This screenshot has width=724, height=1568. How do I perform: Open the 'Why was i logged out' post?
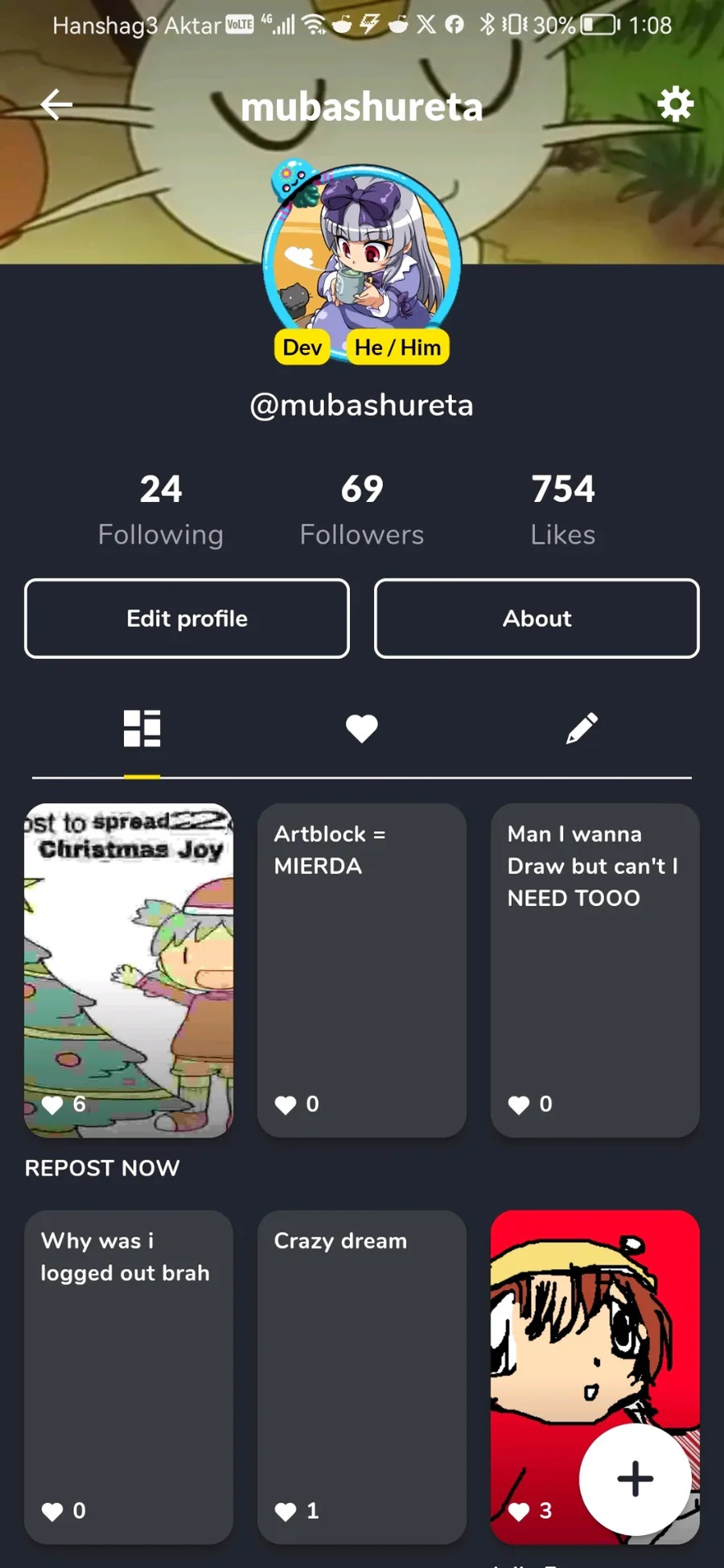(129, 1376)
